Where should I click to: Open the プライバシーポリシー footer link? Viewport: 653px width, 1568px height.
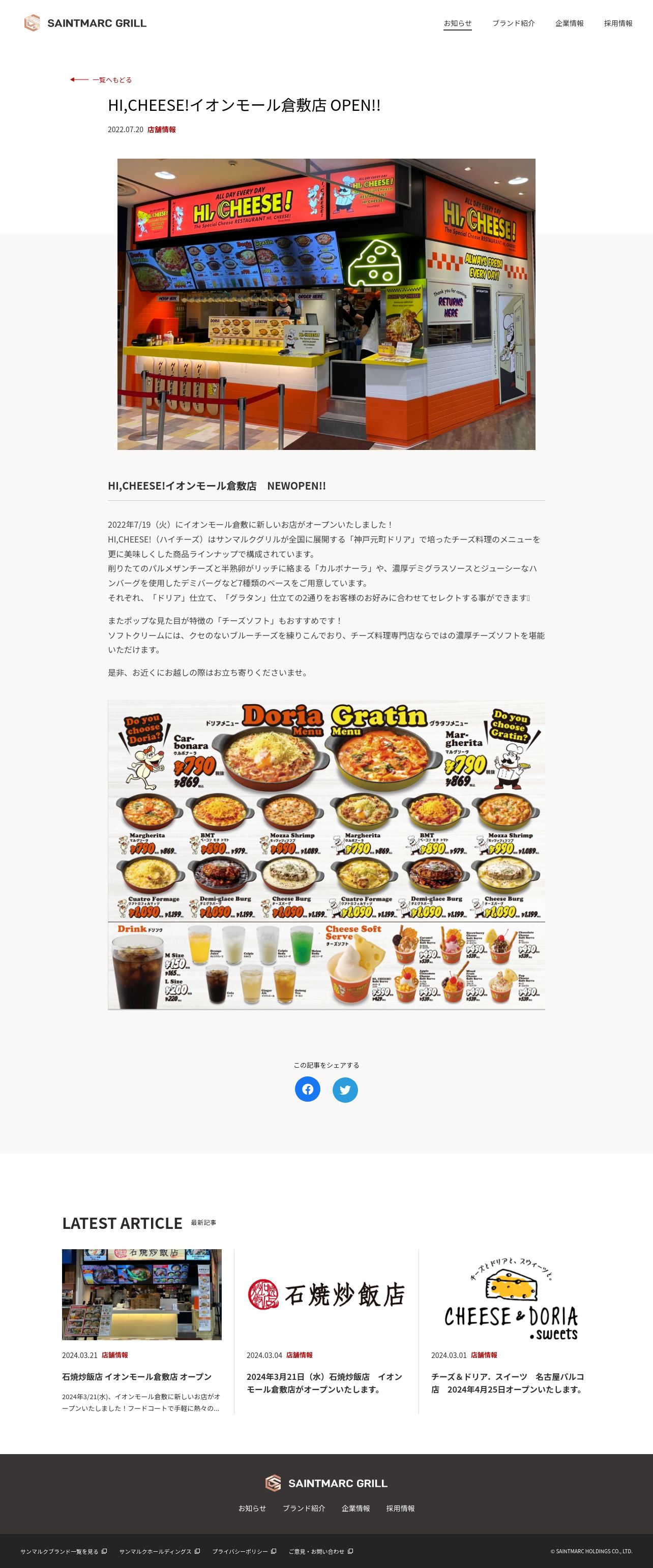(x=244, y=1551)
